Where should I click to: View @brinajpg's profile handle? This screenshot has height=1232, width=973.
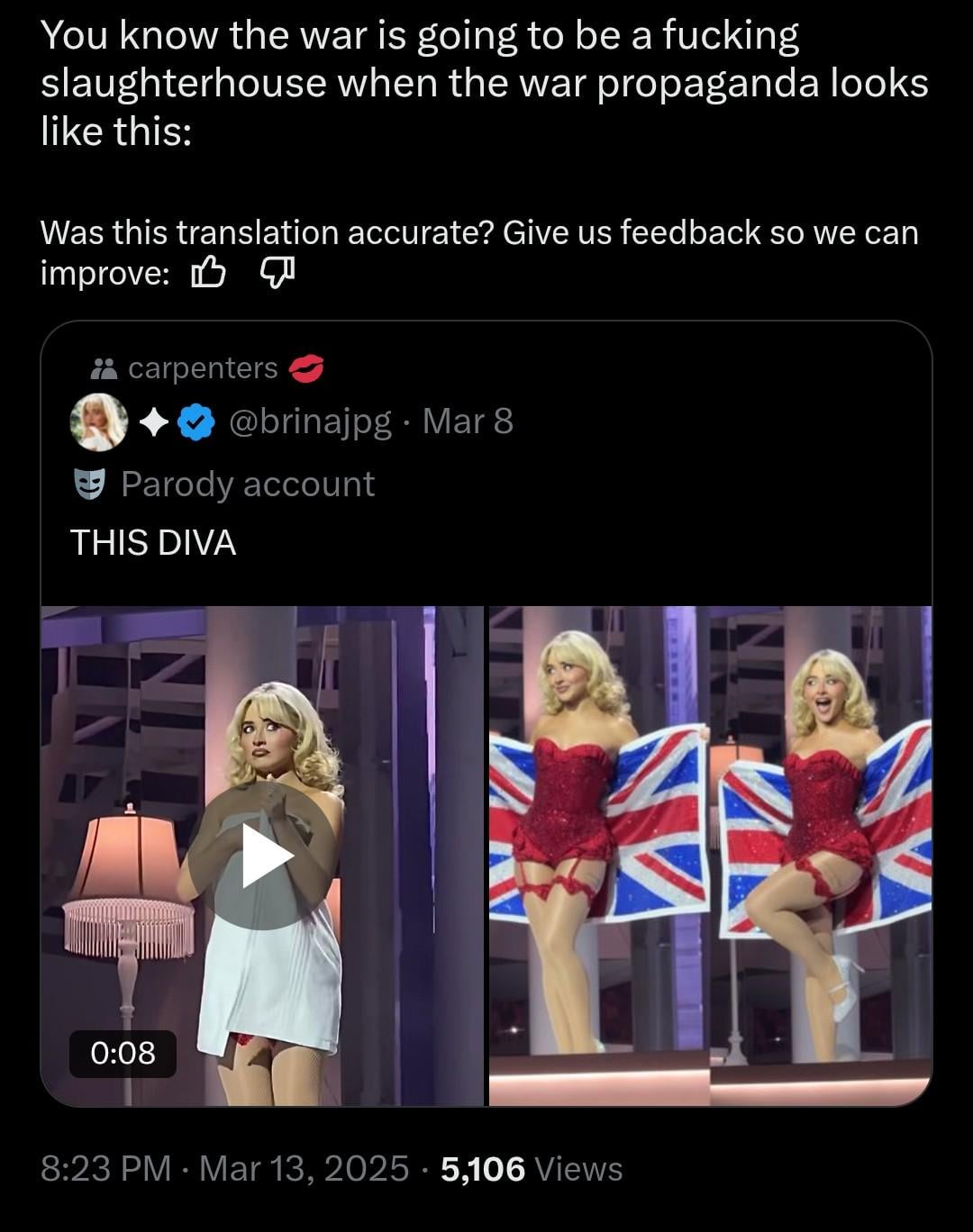311,421
